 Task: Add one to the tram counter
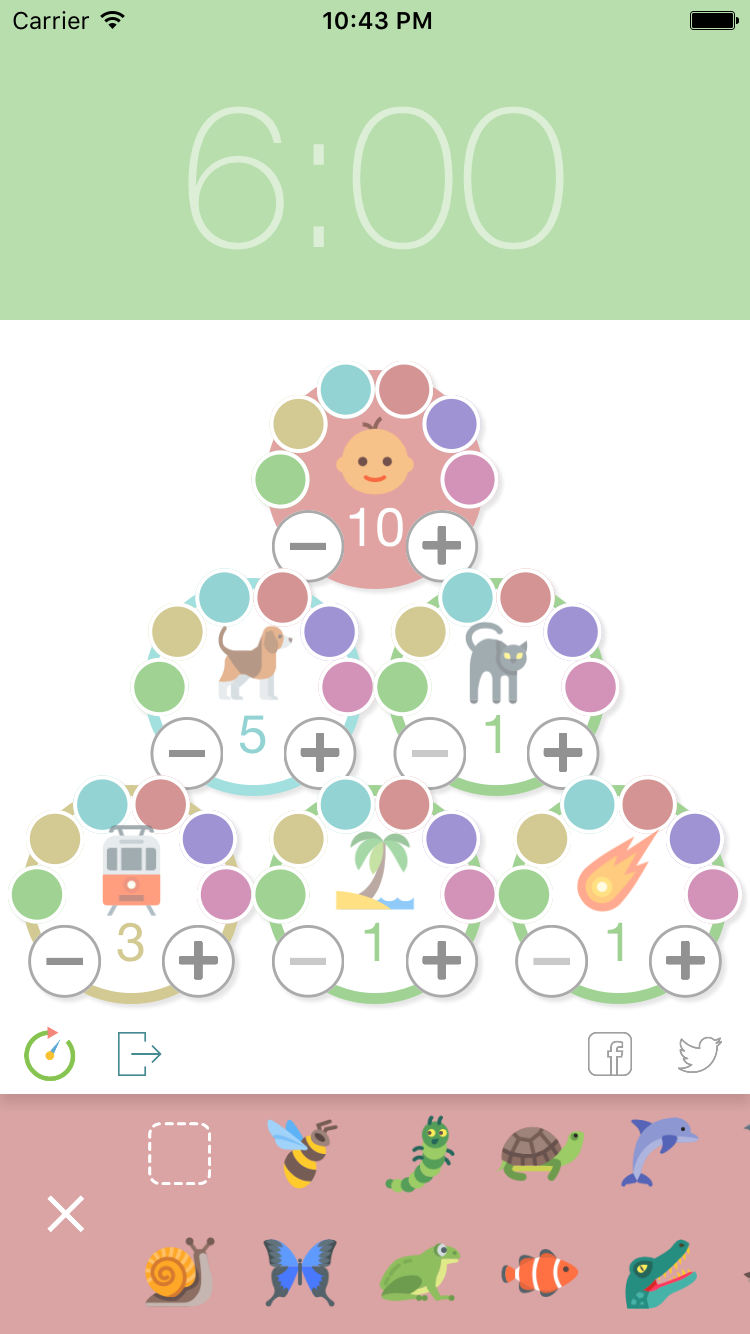pos(198,961)
